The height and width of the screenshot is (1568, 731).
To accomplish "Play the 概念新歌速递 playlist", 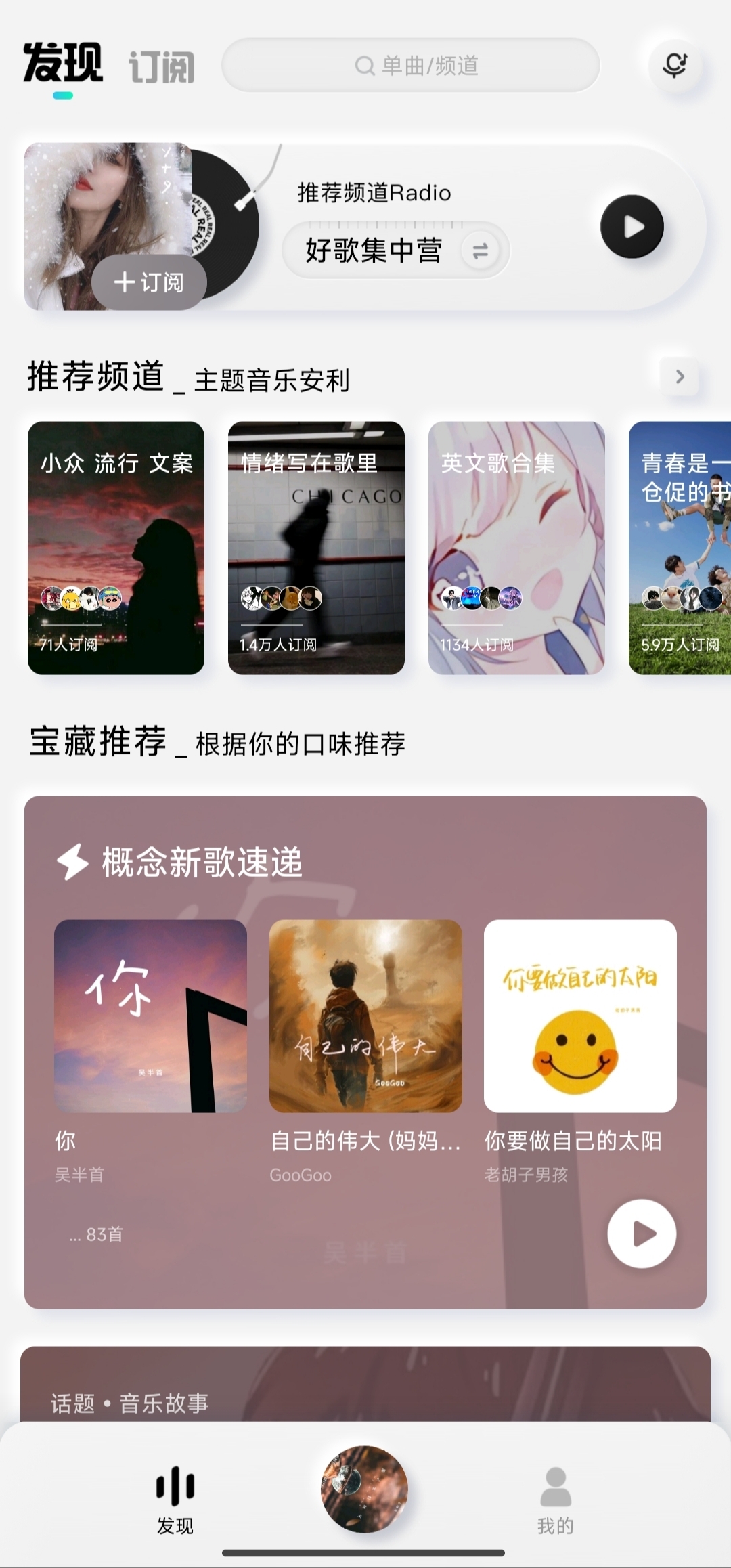I will click(641, 1233).
